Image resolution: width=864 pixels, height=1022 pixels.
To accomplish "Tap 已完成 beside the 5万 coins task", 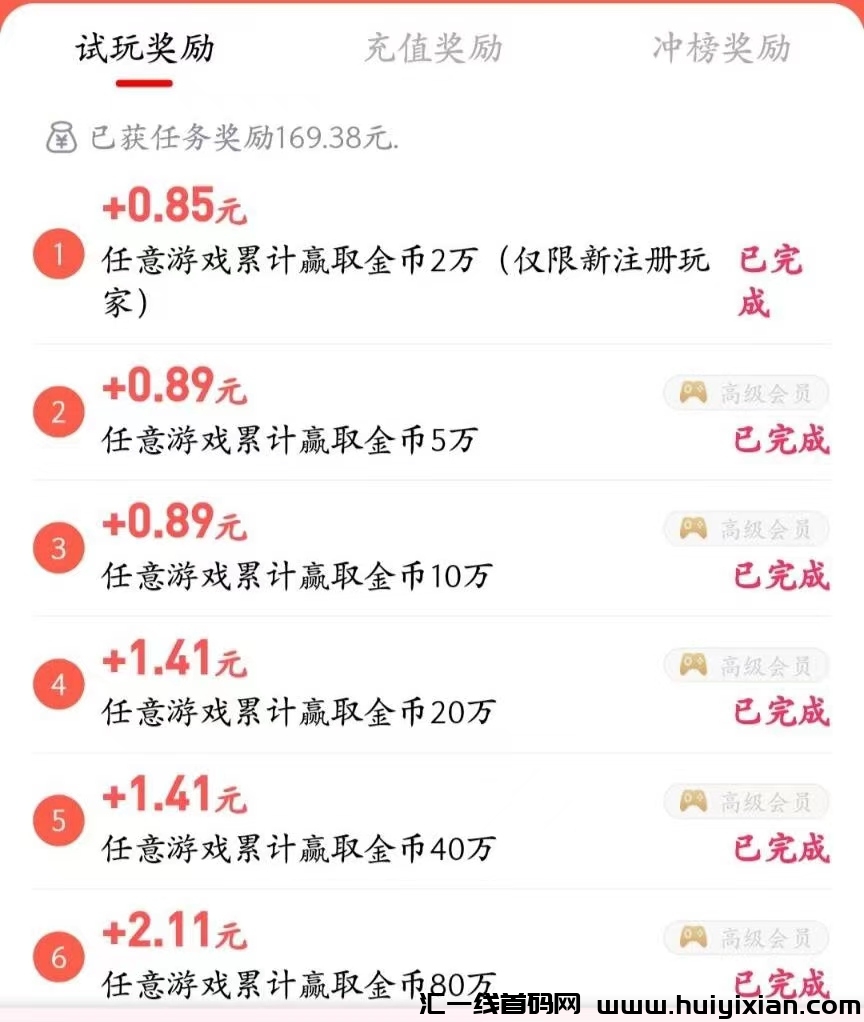I will click(780, 440).
